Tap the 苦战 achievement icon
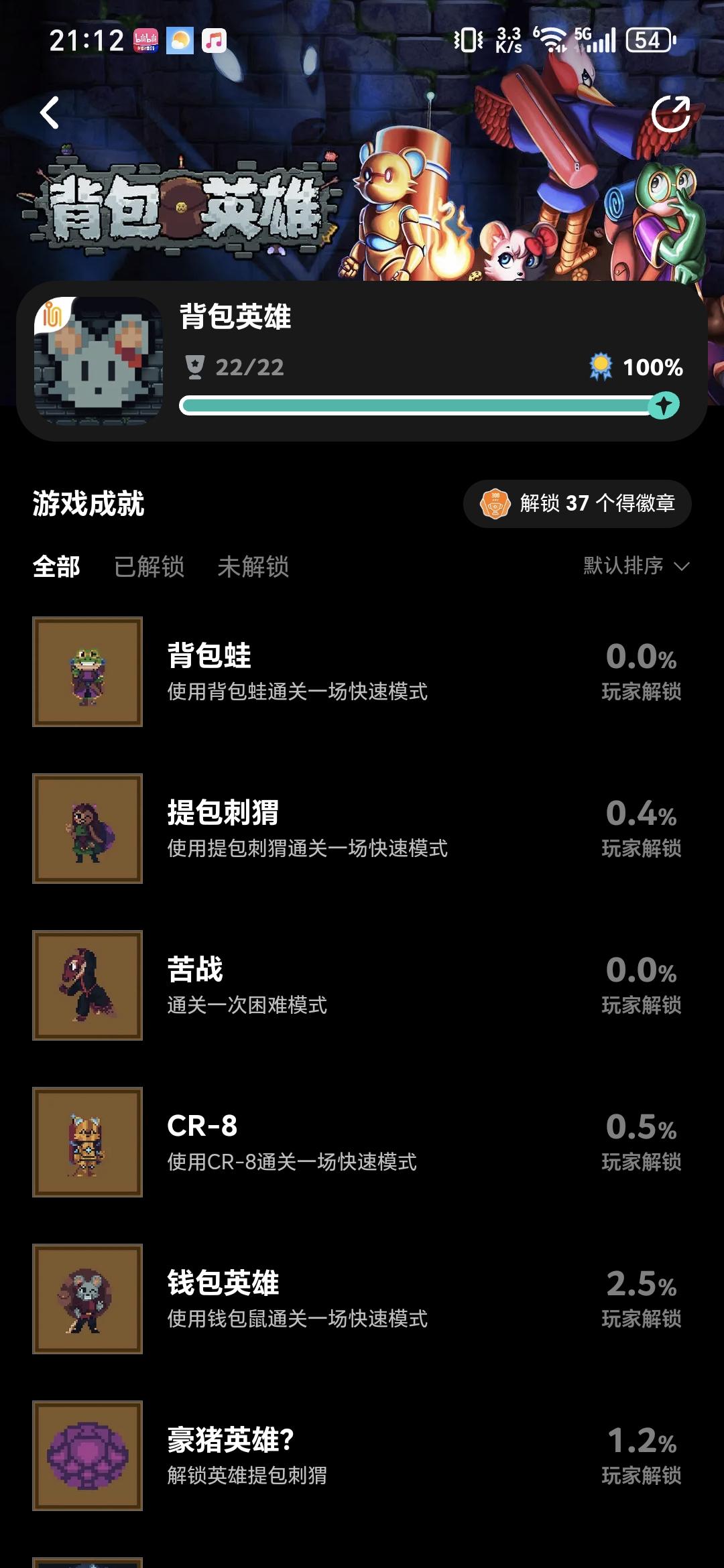Image resolution: width=724 pixels, height=1568 pixels. (88, 986)
